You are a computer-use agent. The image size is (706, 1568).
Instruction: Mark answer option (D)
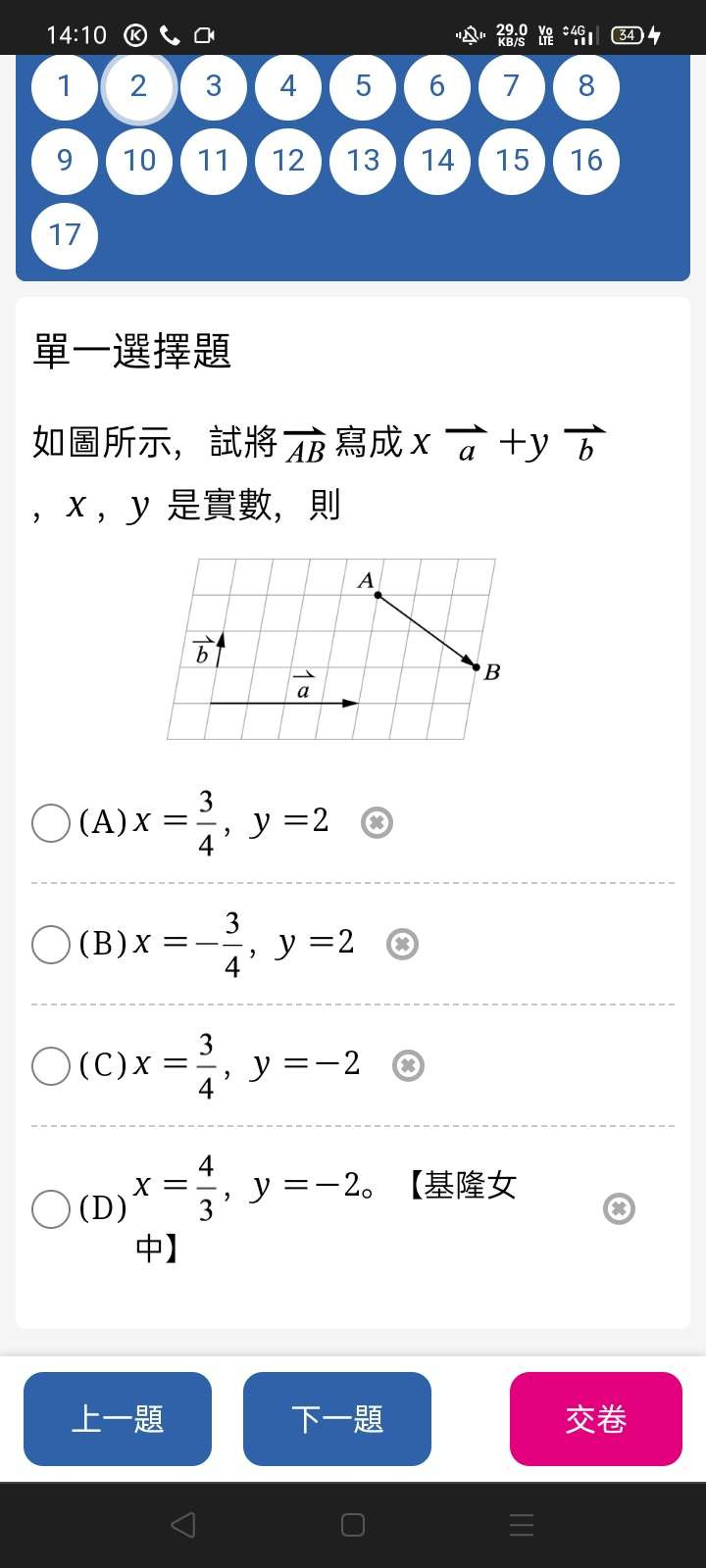[x=51, y=1209]
